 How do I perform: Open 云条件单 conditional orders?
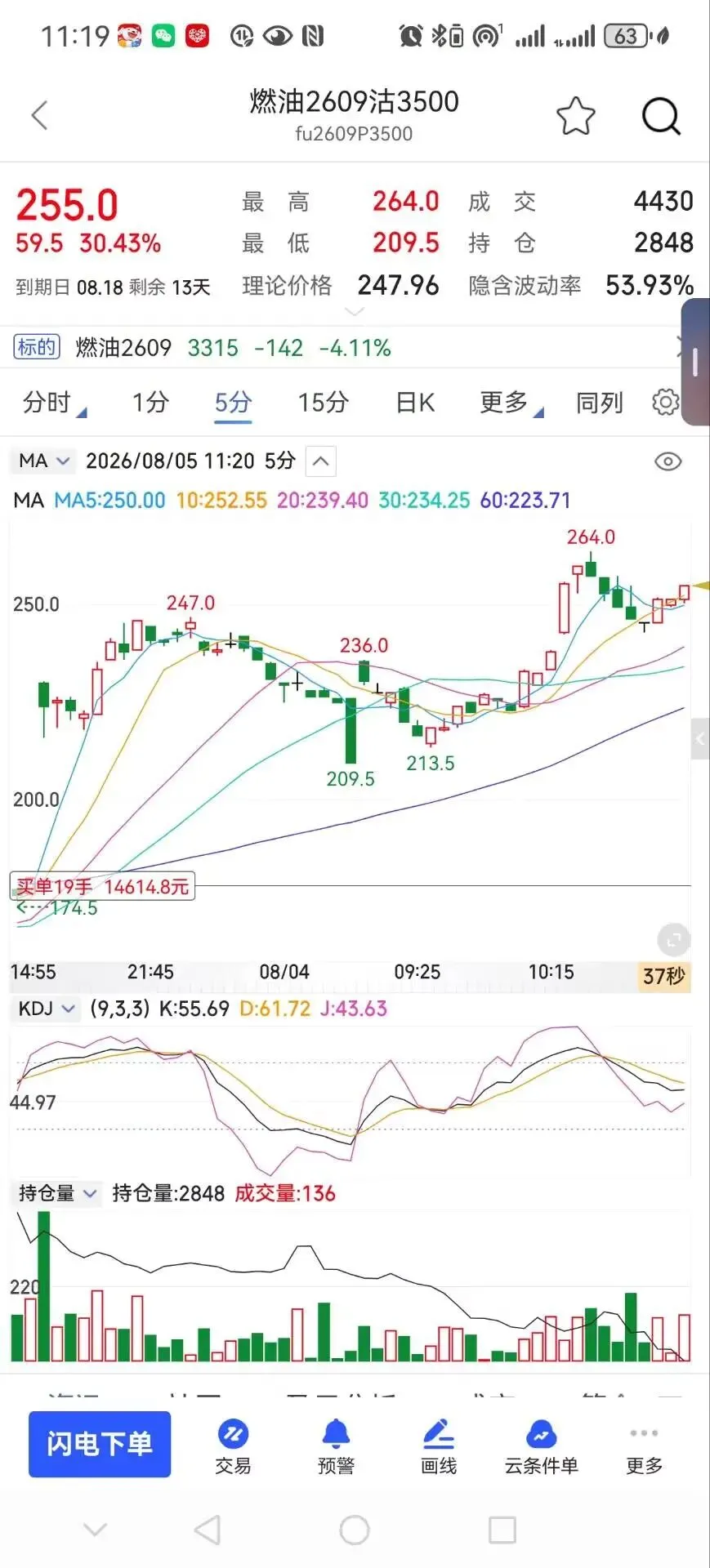coord(541,1448)
